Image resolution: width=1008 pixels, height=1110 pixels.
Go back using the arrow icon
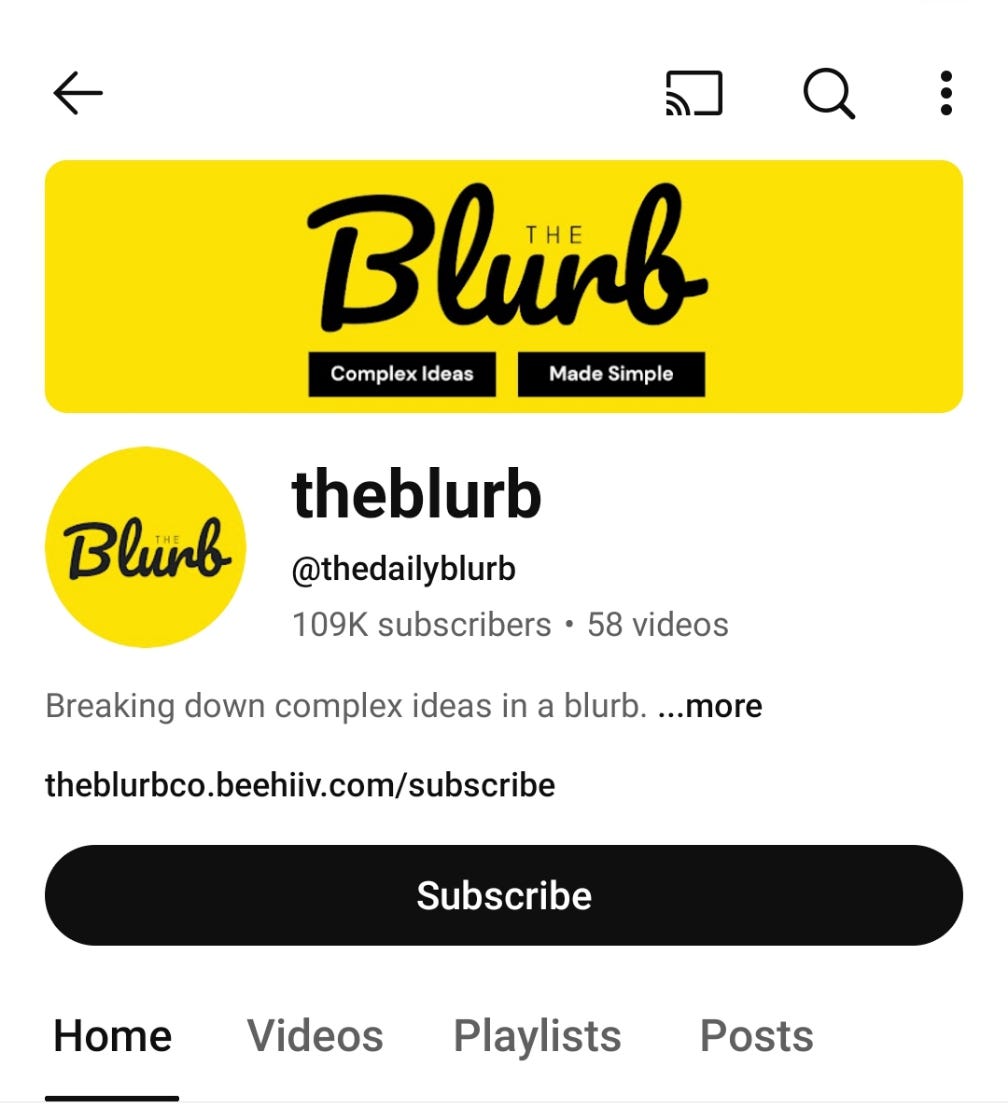click(78, 94)
